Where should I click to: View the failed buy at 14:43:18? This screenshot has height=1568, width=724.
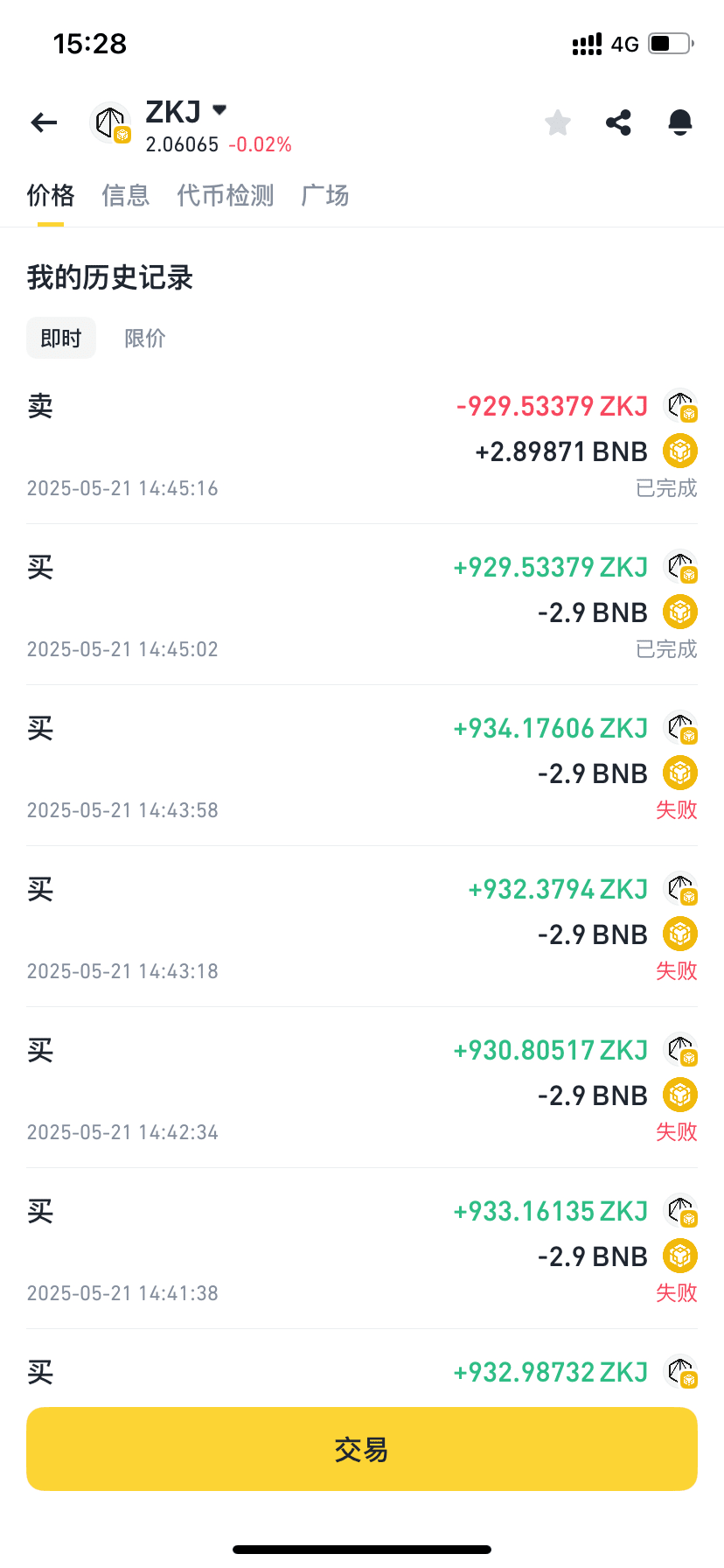pyautogui.click(x=362, y=927)
